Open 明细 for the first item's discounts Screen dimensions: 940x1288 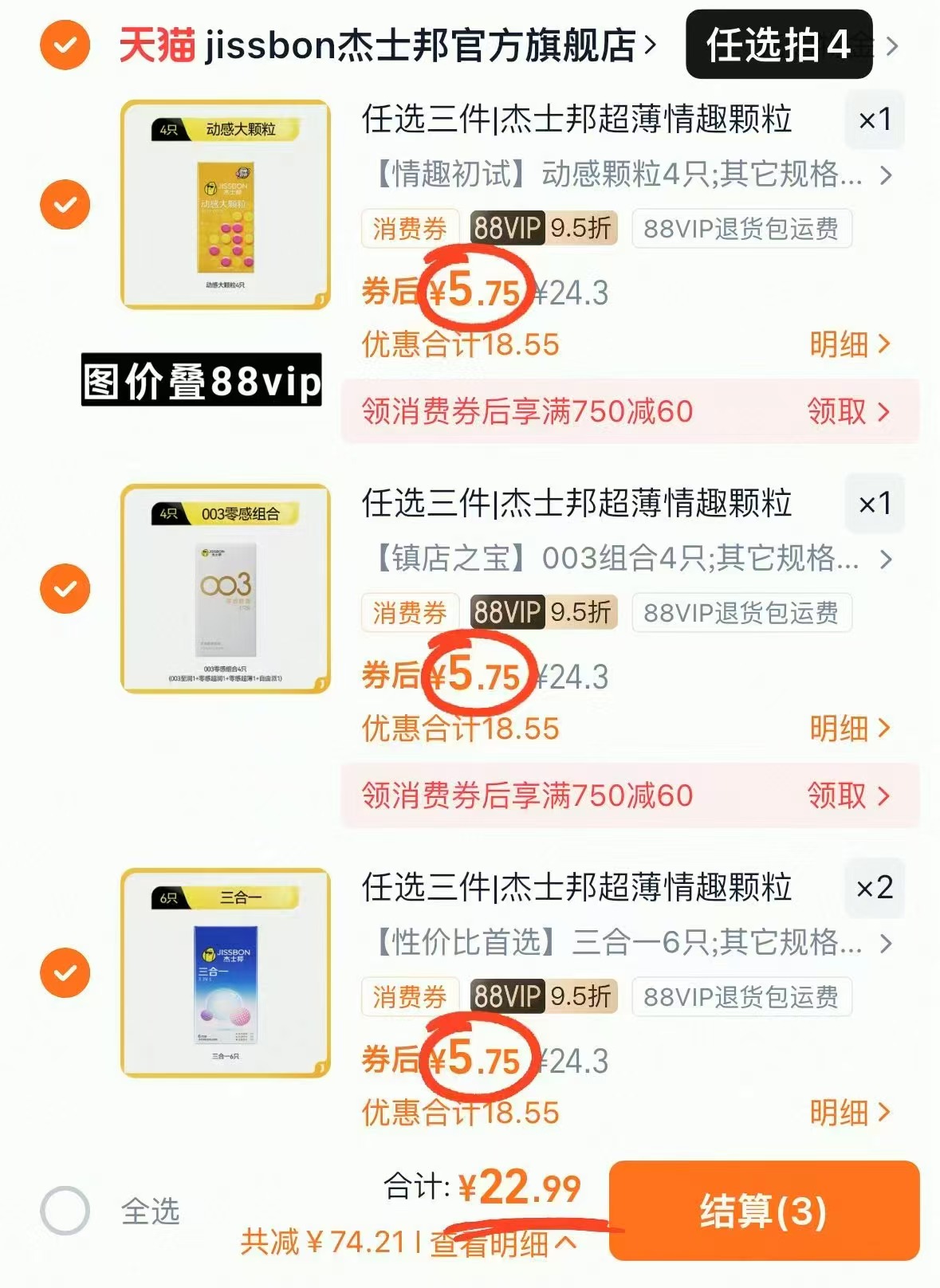coord(848,343)
